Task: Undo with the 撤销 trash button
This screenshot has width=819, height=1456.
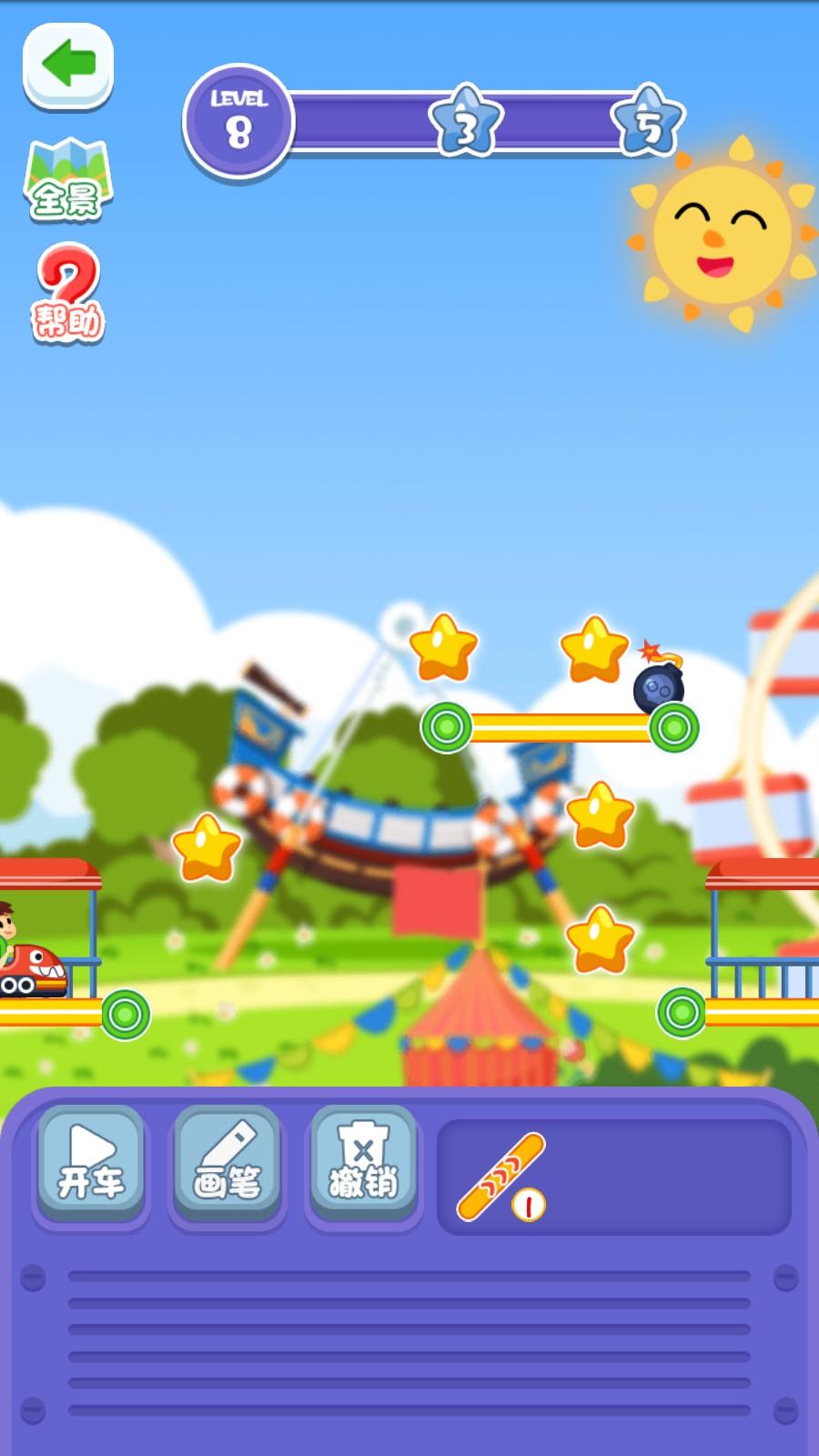Action: (x=363, y=1164)
